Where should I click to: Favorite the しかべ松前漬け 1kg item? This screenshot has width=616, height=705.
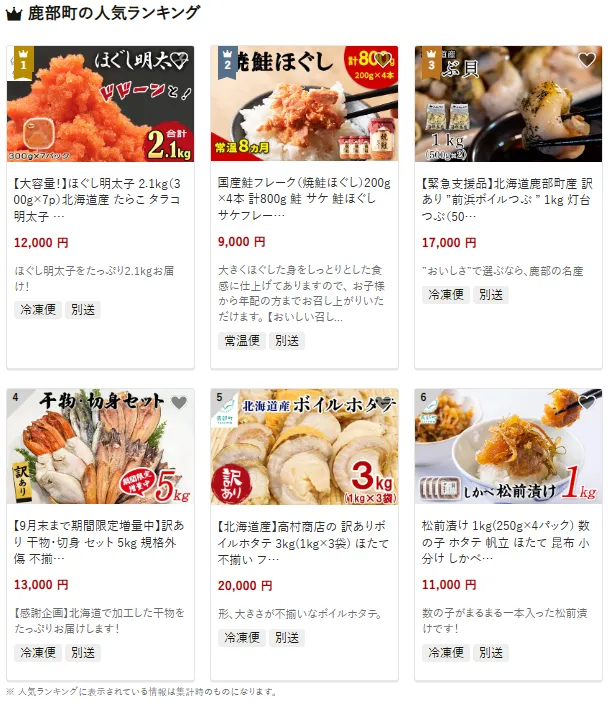[x=586, y=403]
